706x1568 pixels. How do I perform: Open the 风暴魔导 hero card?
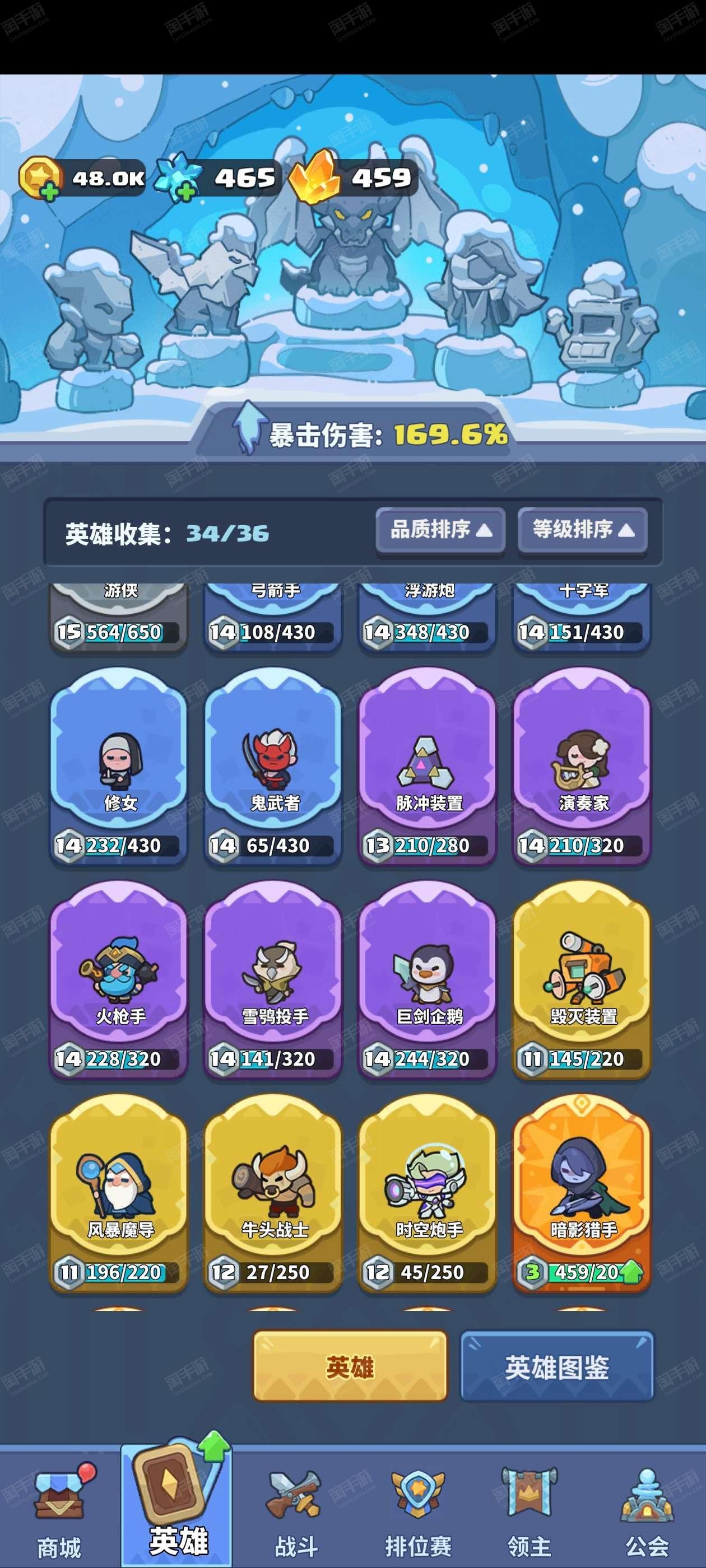click(x=119, y=1194)
